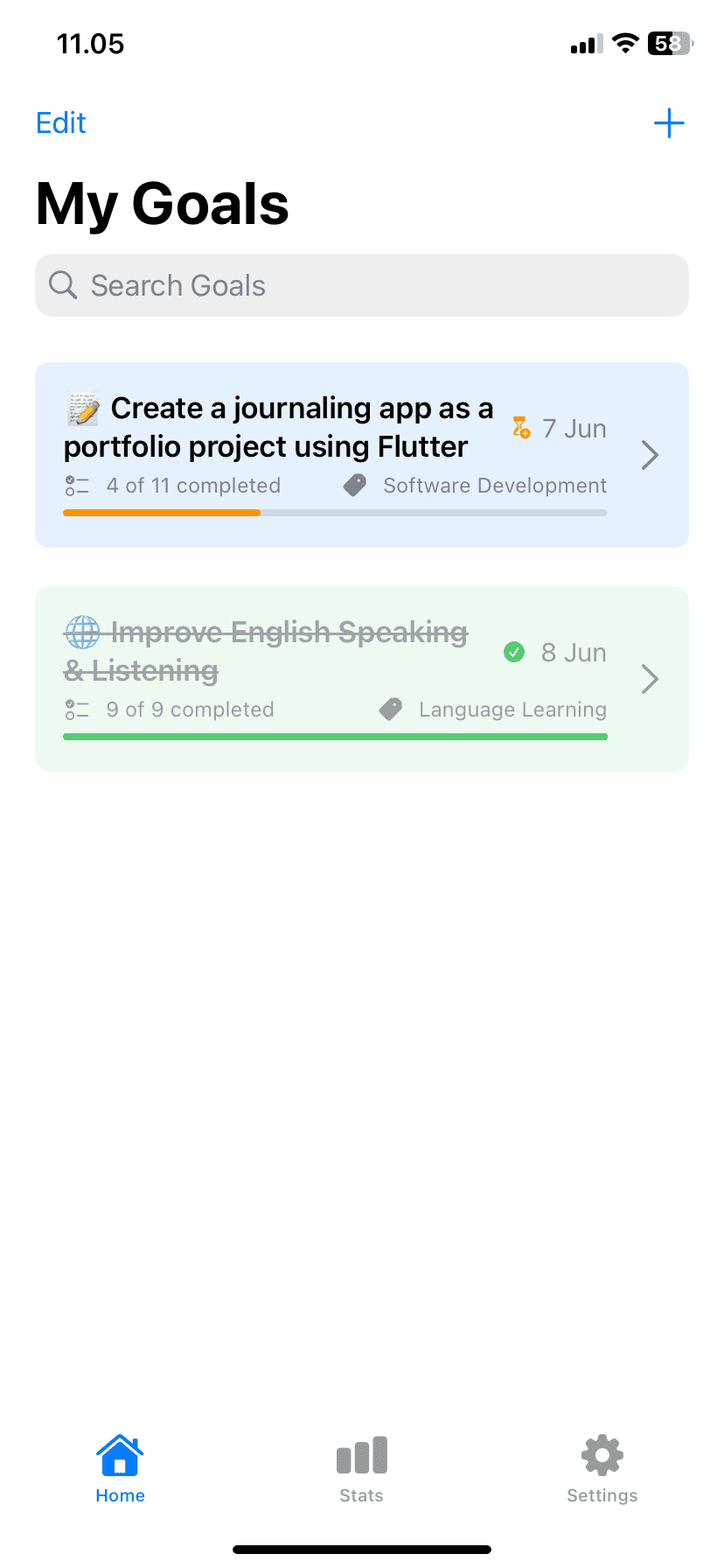Tap the tag icon beside Language Learning

[x=391, y=709]
